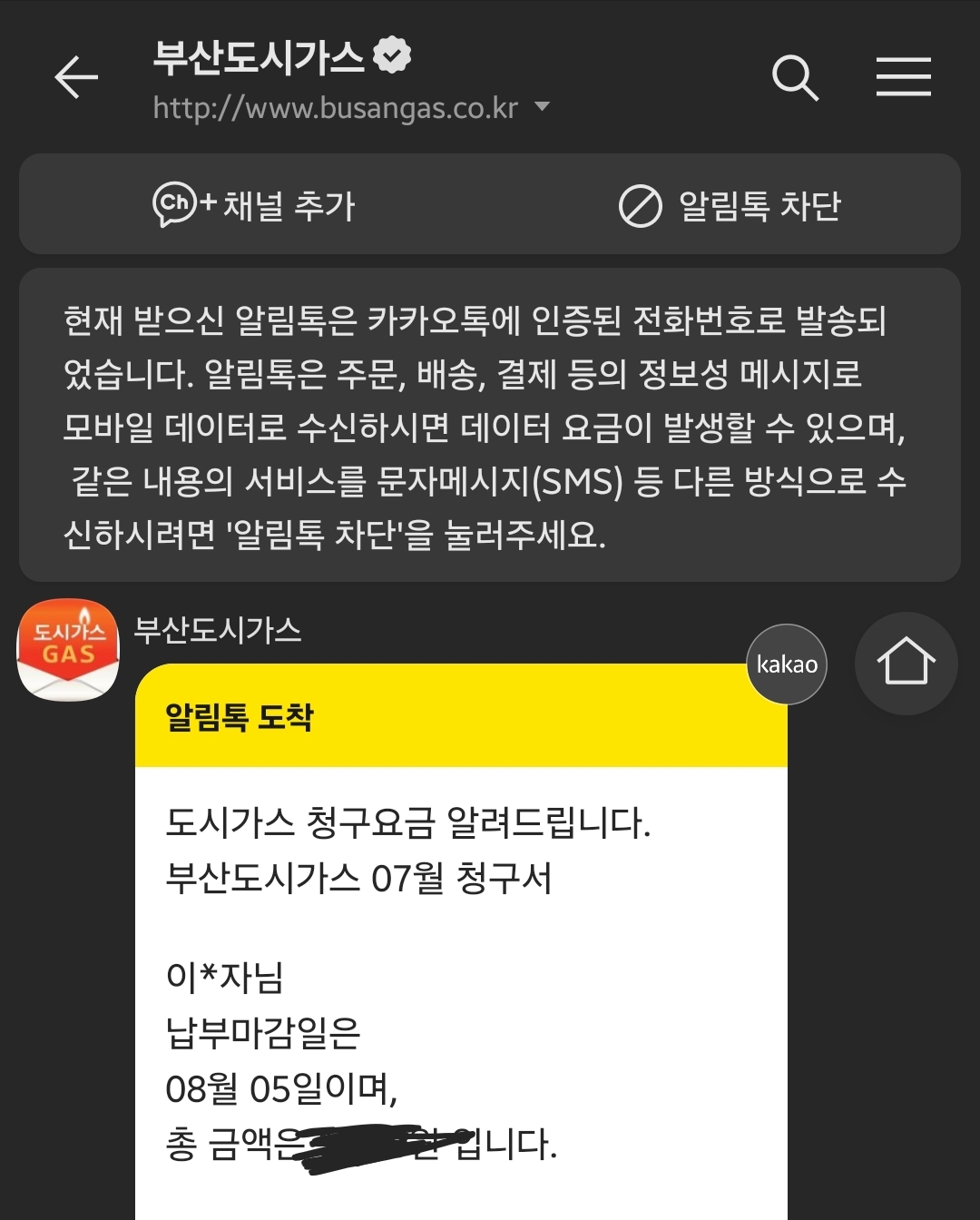Add the channel with 채널 추가
This screenshot has width=980, height=1220.
coord(254,205)
